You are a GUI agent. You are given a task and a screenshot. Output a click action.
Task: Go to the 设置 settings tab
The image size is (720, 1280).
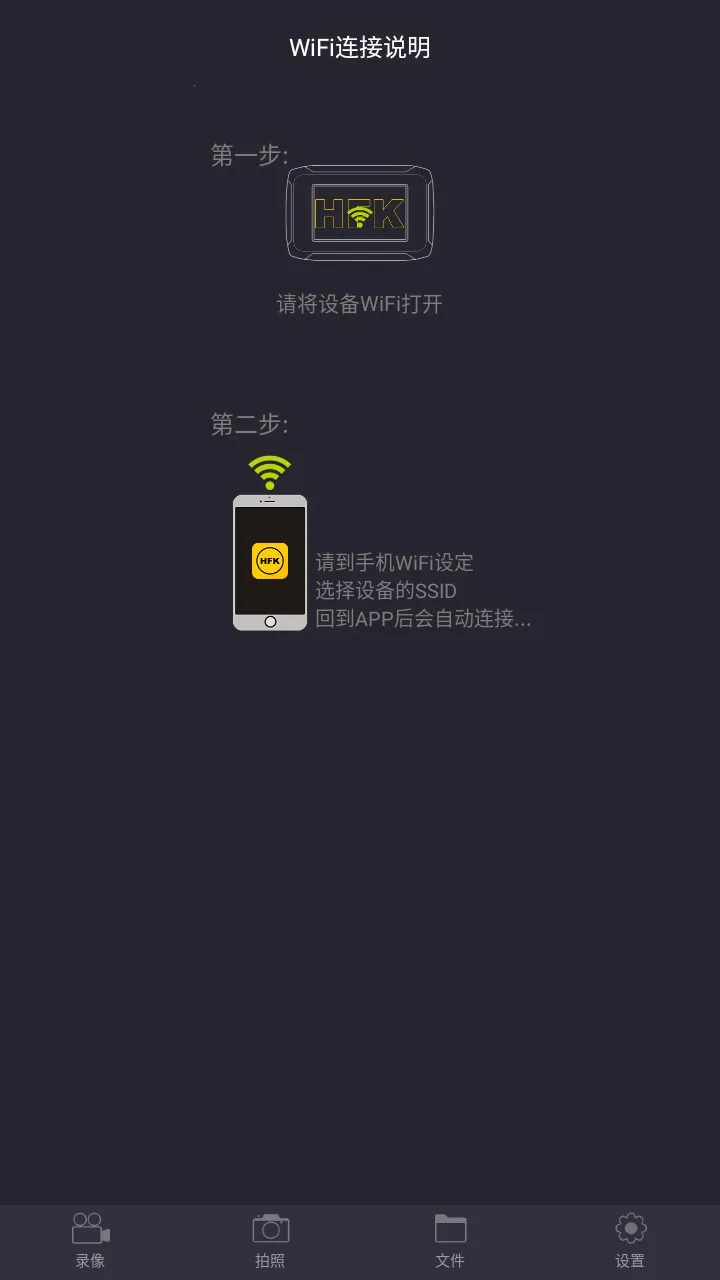pos(630,1240)
